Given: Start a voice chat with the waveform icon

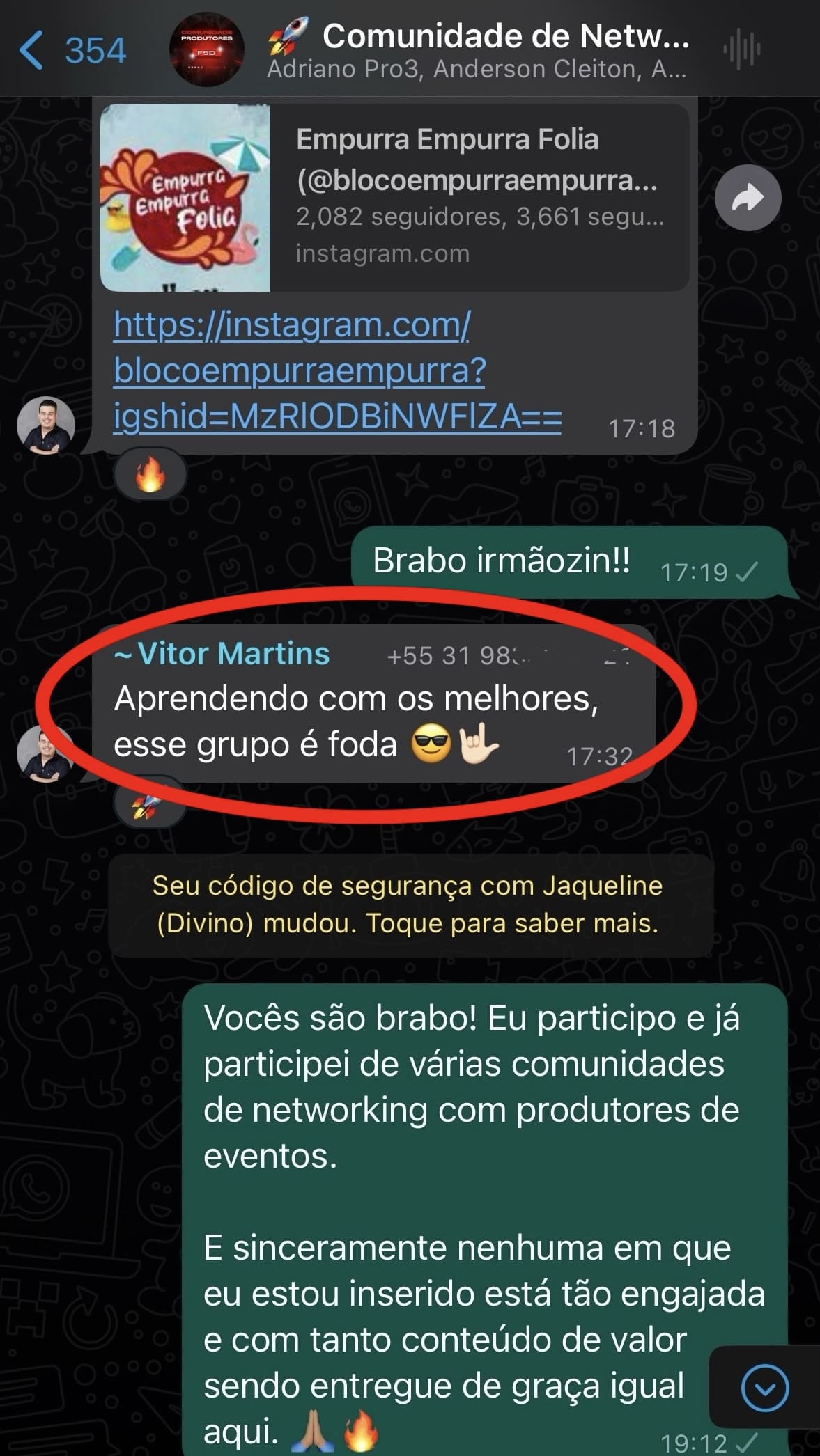Looking at the screenshot, I should (x=742, y=51).
